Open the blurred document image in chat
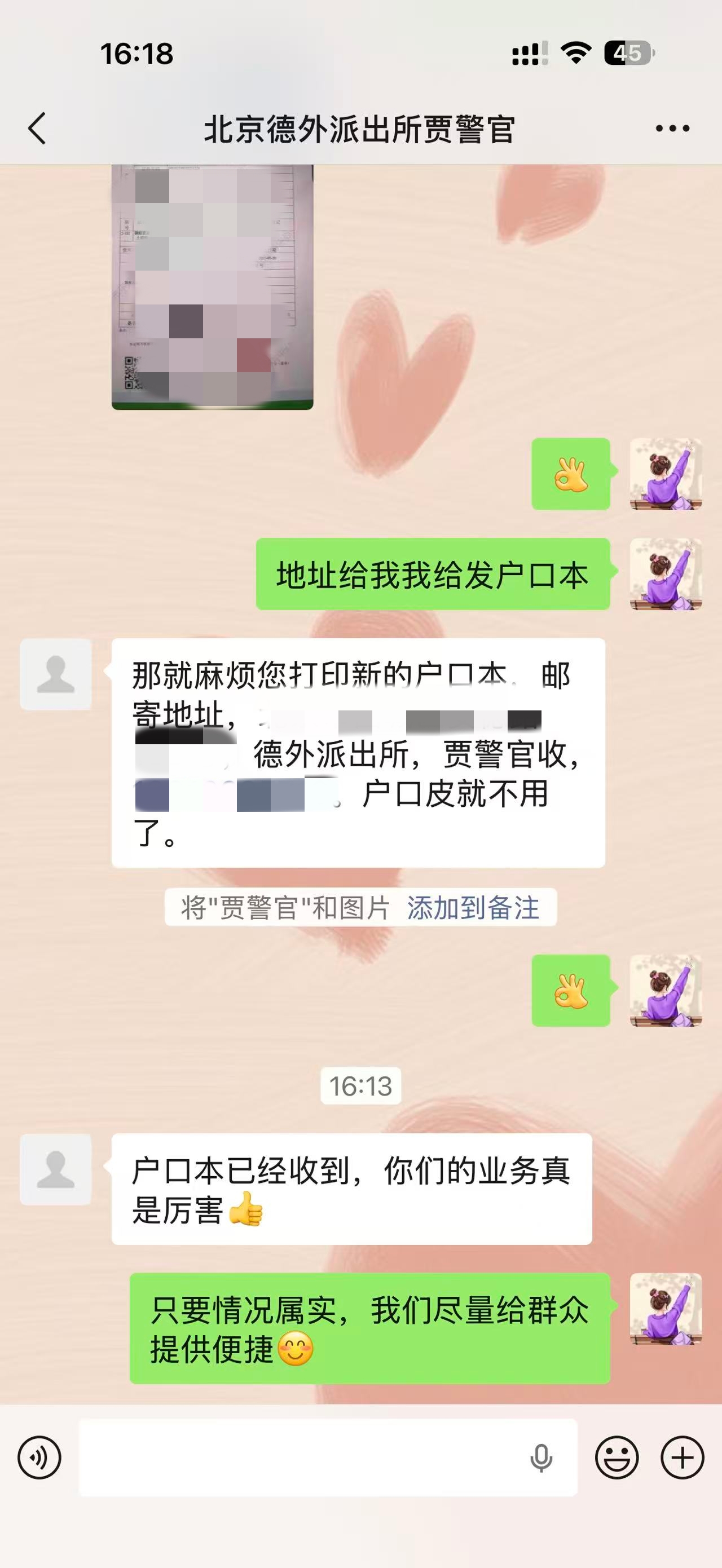Image resolution: width=722 pixels, height=1568 pixels. 212,286
